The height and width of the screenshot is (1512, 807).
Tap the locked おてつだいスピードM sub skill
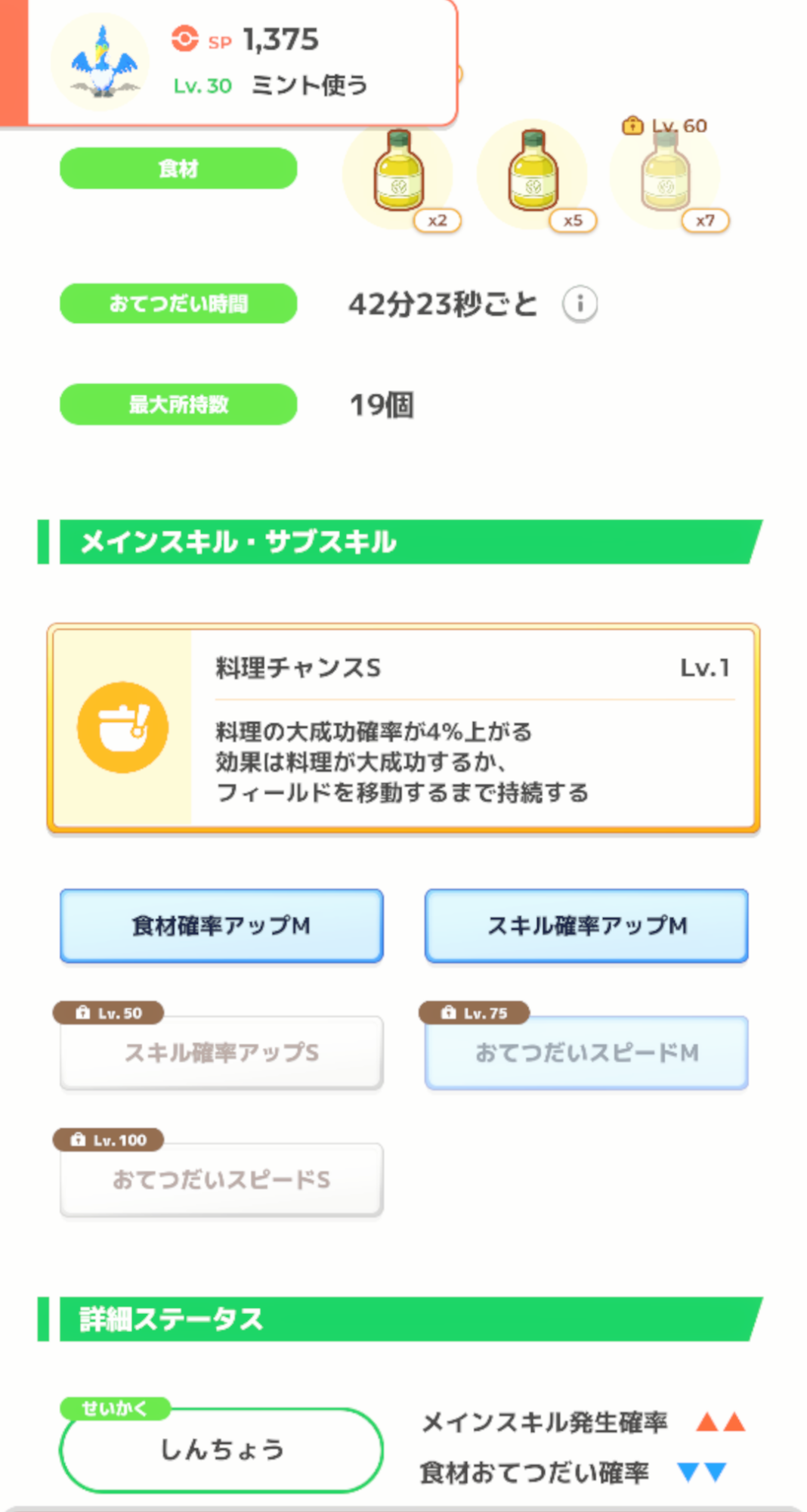pyautogui.click(x=586, y=1052)
